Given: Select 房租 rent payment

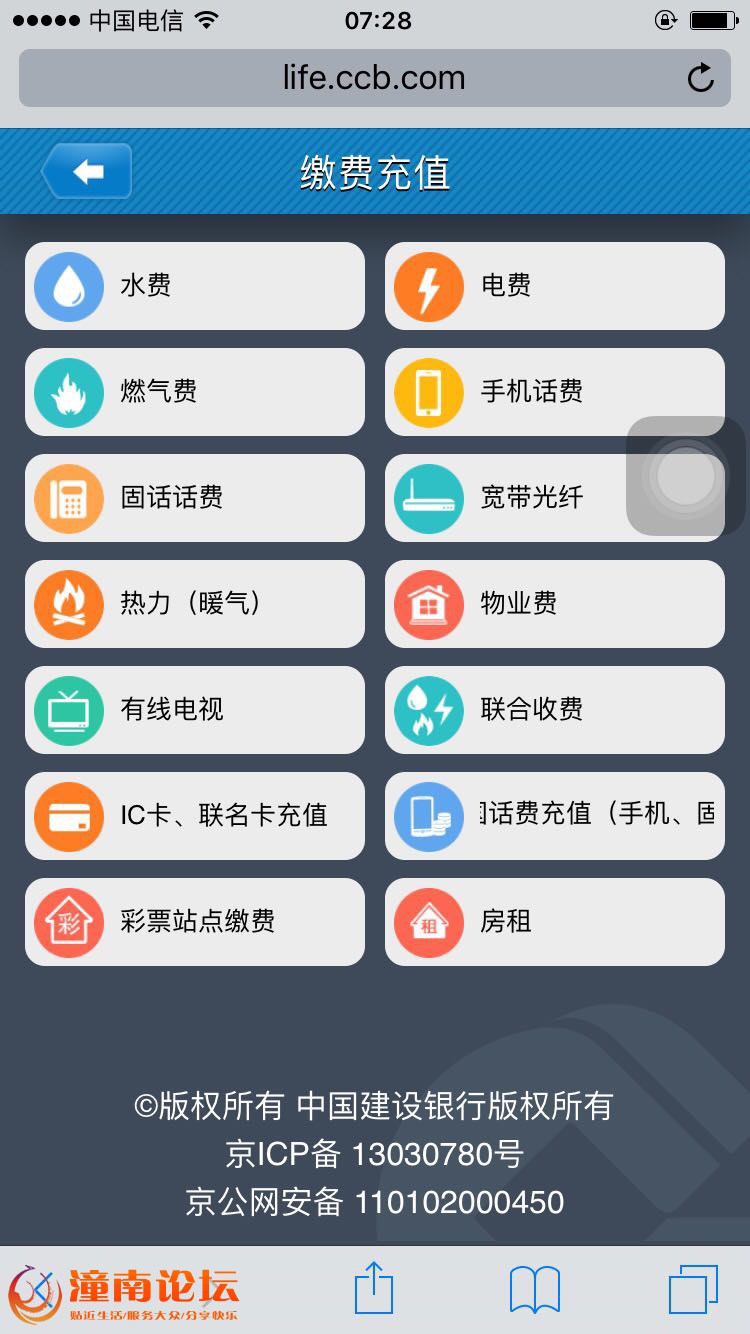Looking at the screenshot, I should tap(554, 922).
